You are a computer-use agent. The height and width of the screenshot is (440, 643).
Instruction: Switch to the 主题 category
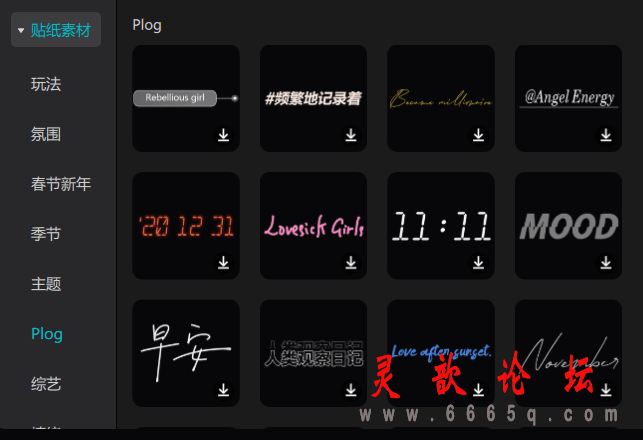tap(46, 284)
